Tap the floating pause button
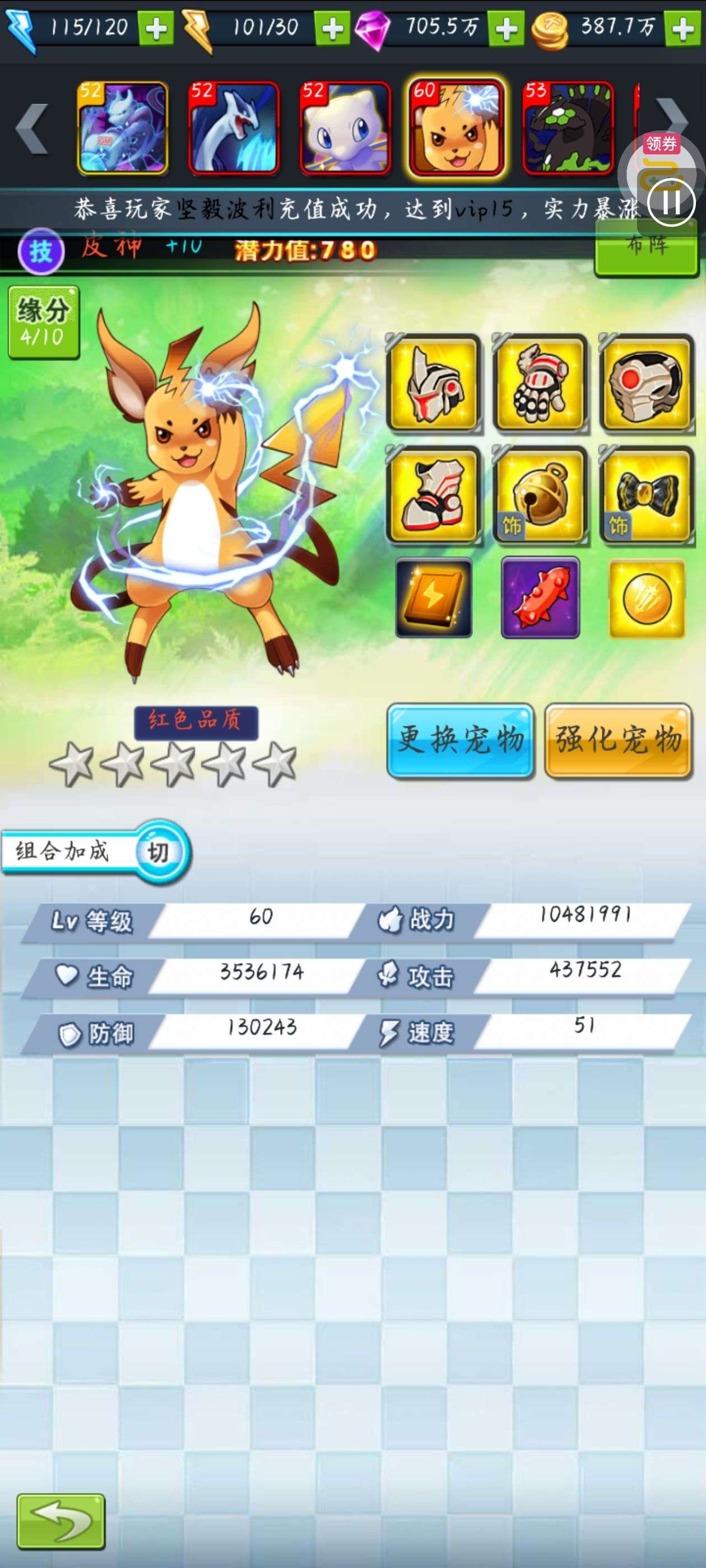Screen dimensions: 706x1568 671,202
